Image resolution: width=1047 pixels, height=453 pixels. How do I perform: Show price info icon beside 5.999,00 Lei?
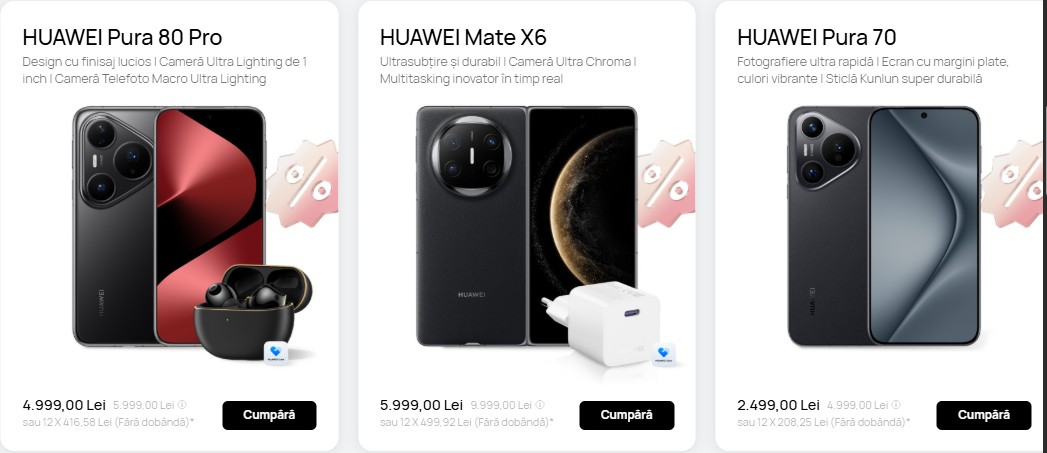[183, 405]
